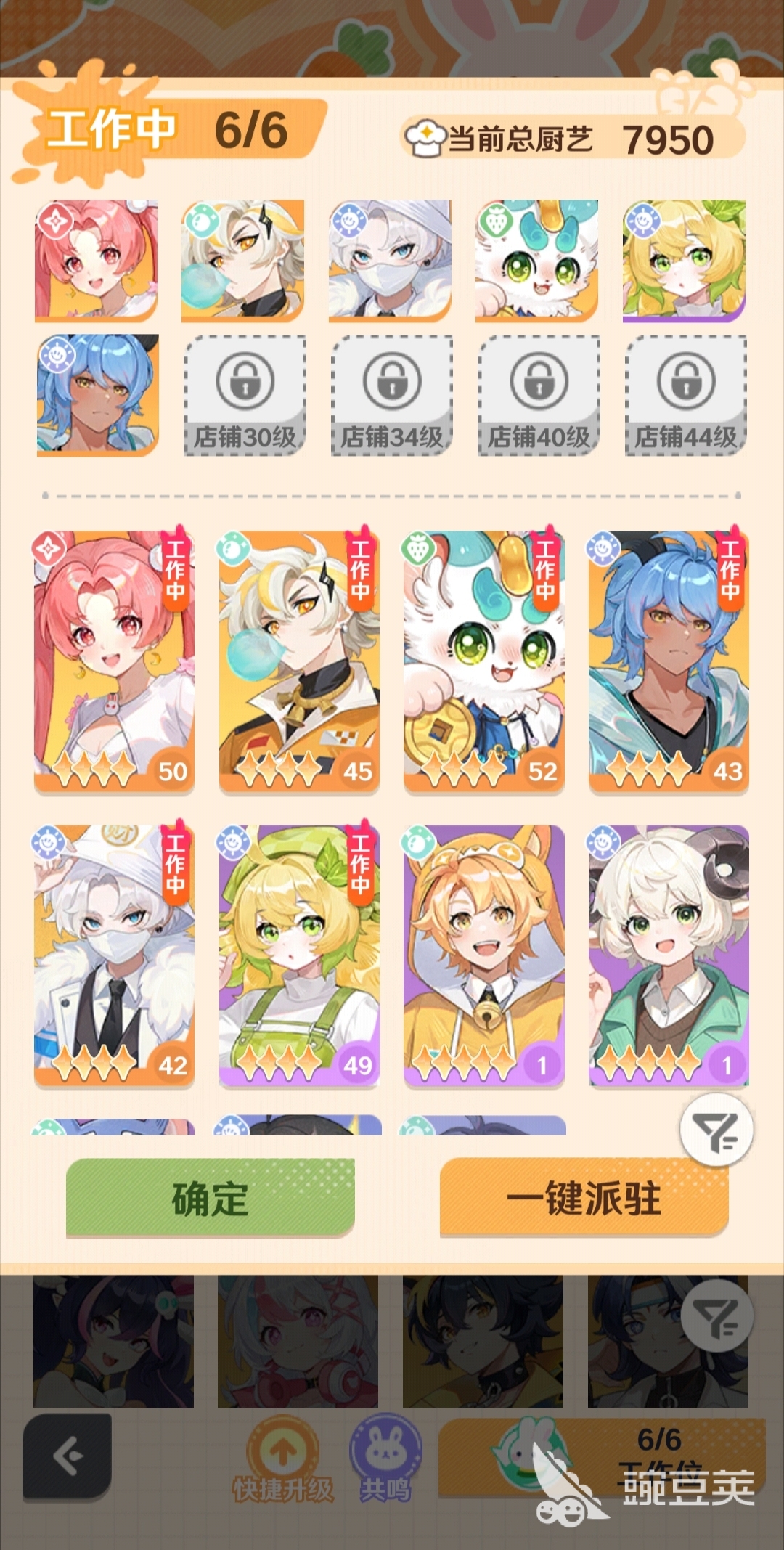
Task: Open the character filter icon
Action: (x=716, y=1130)
